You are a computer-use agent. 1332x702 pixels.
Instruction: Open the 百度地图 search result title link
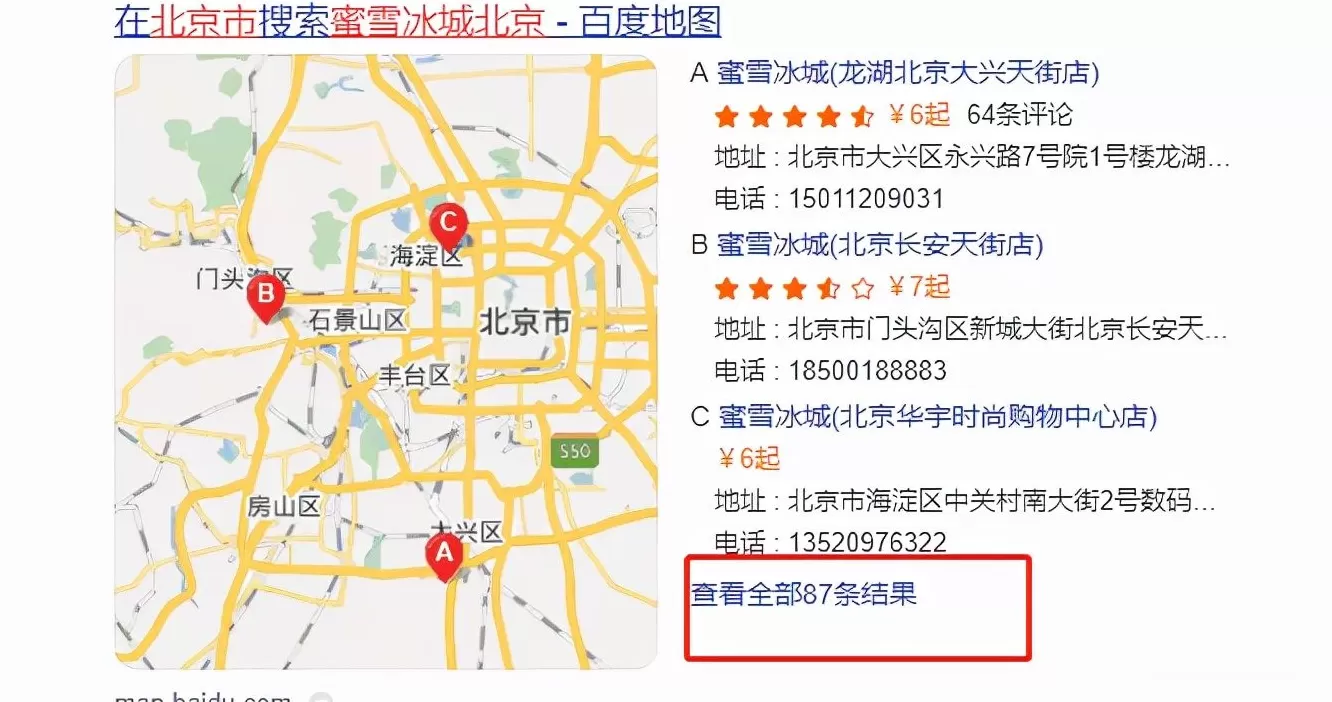tap(417, 21)
